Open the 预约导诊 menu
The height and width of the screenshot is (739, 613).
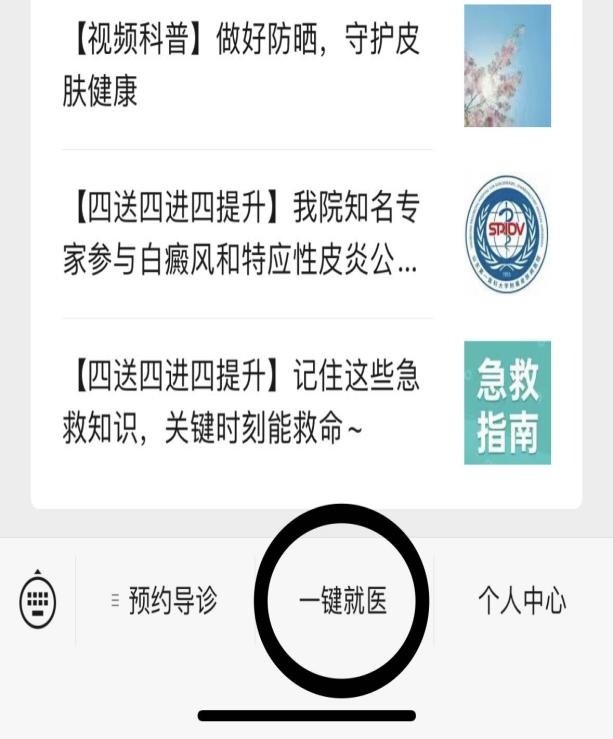pyautogui.click(x=164, y=601)
